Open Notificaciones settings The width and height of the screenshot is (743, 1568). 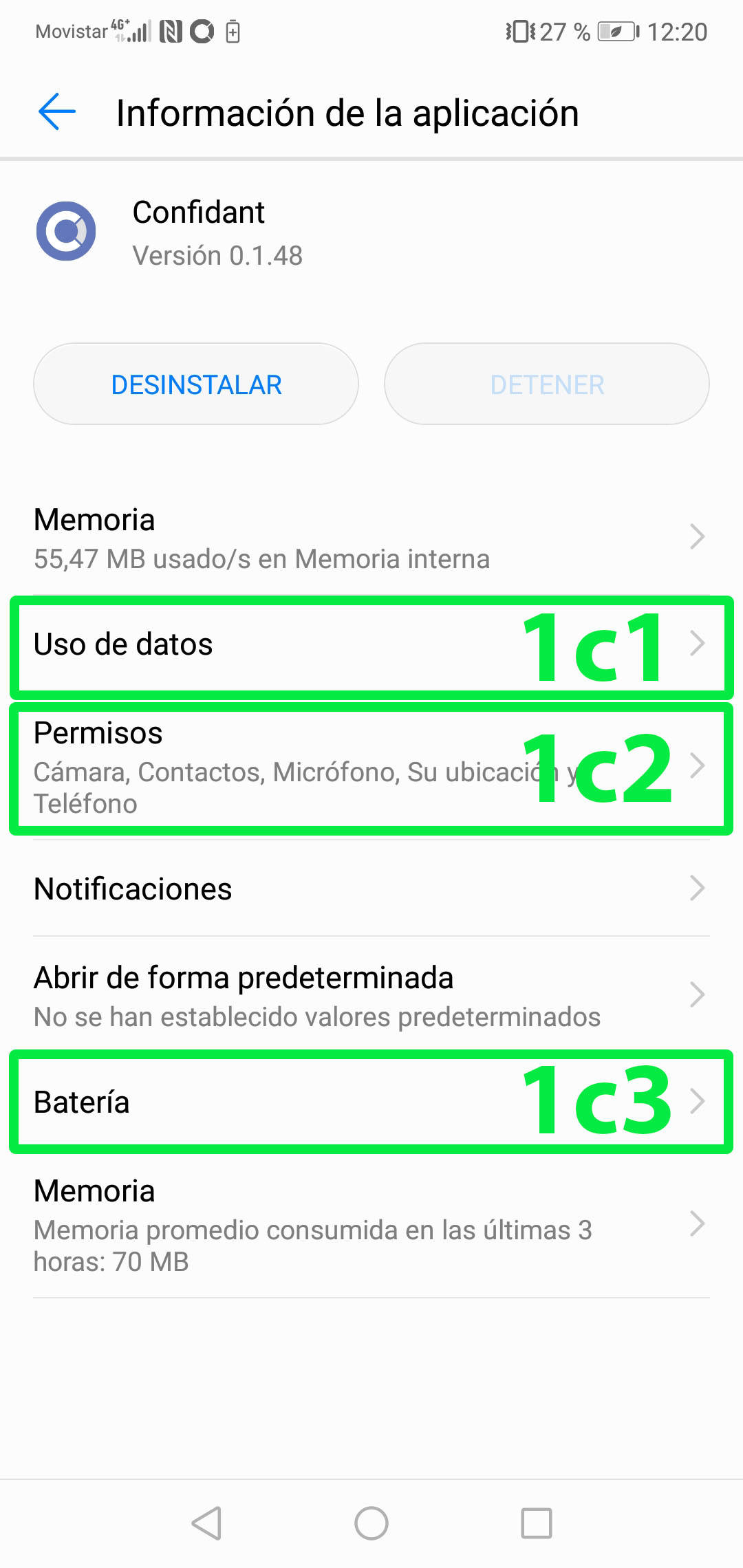(x=371, y=889)
